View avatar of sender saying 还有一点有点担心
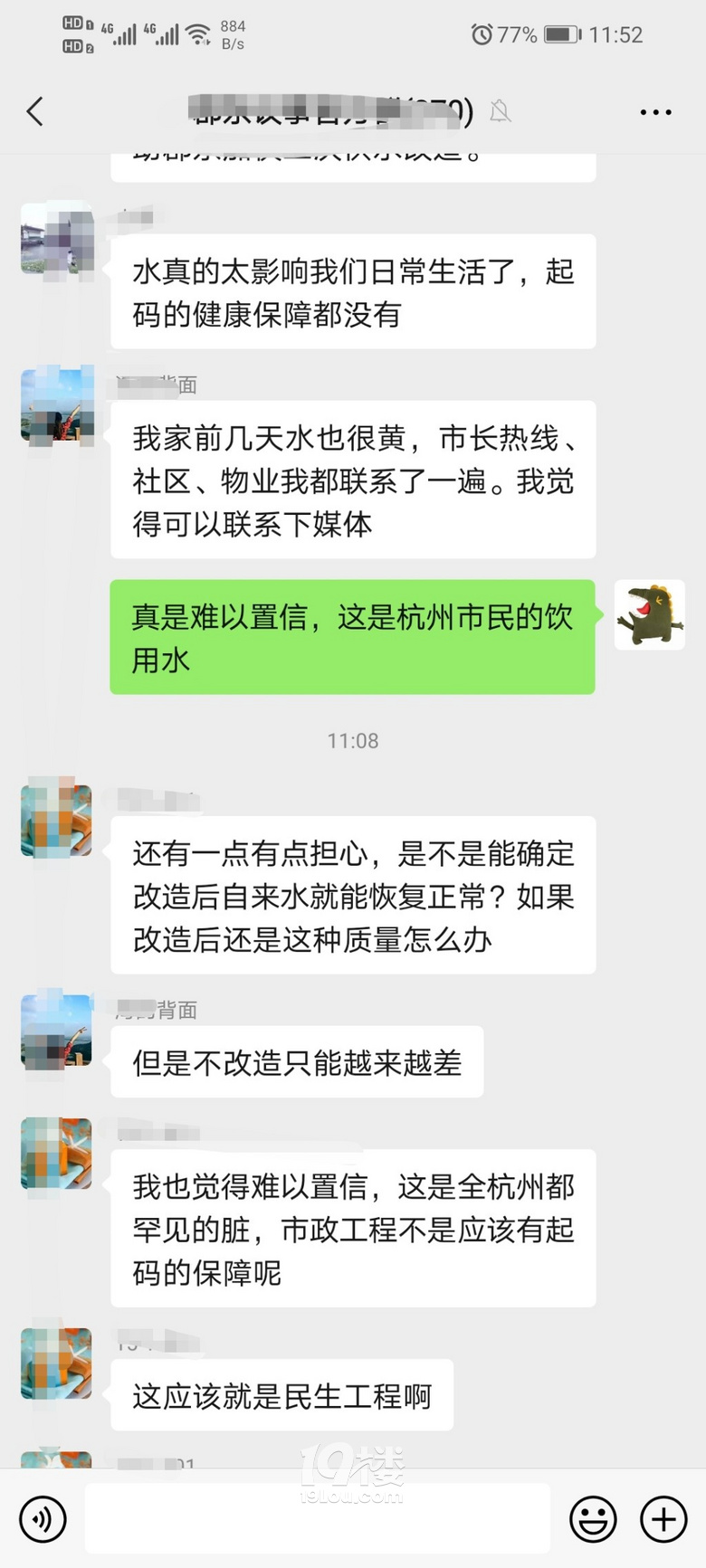The height and width of the screenshot is (1568, 706). coord(57,820)
